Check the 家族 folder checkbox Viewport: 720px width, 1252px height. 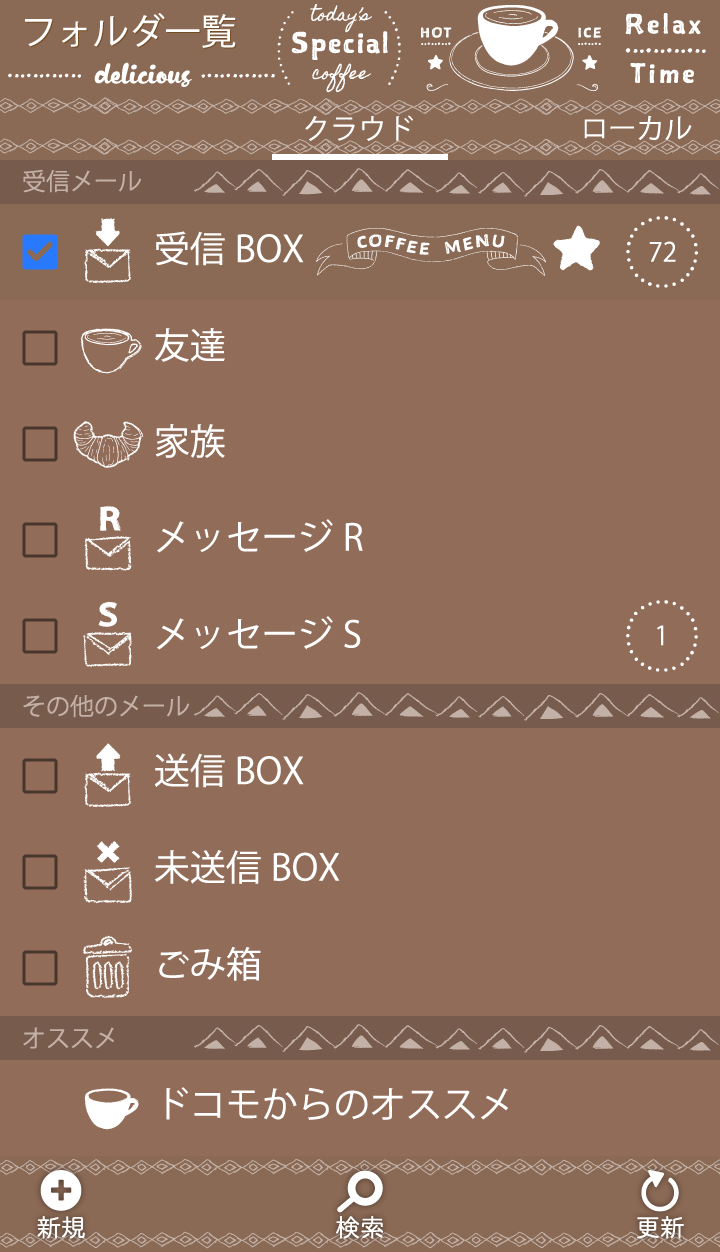tap(40, 444)
